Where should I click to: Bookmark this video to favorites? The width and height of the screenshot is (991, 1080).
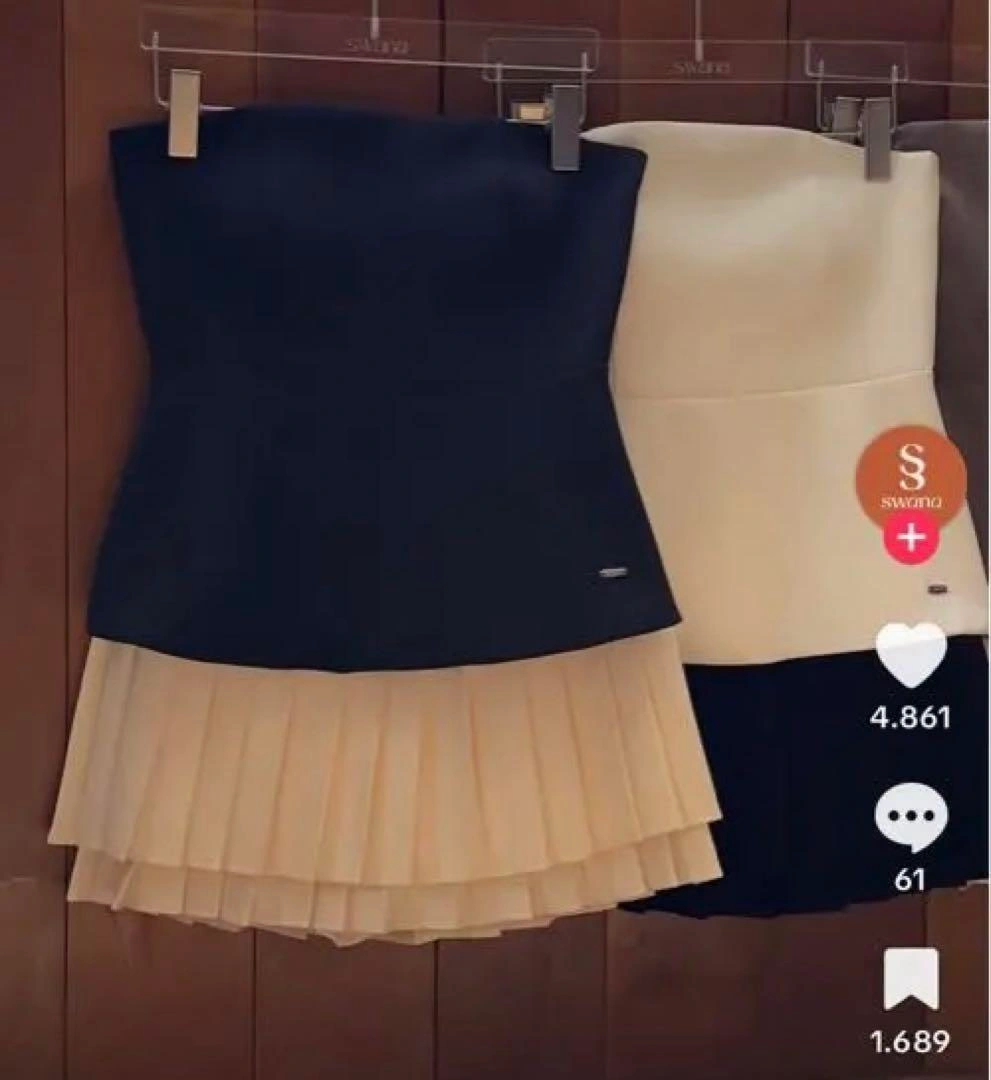click(910, 979)
